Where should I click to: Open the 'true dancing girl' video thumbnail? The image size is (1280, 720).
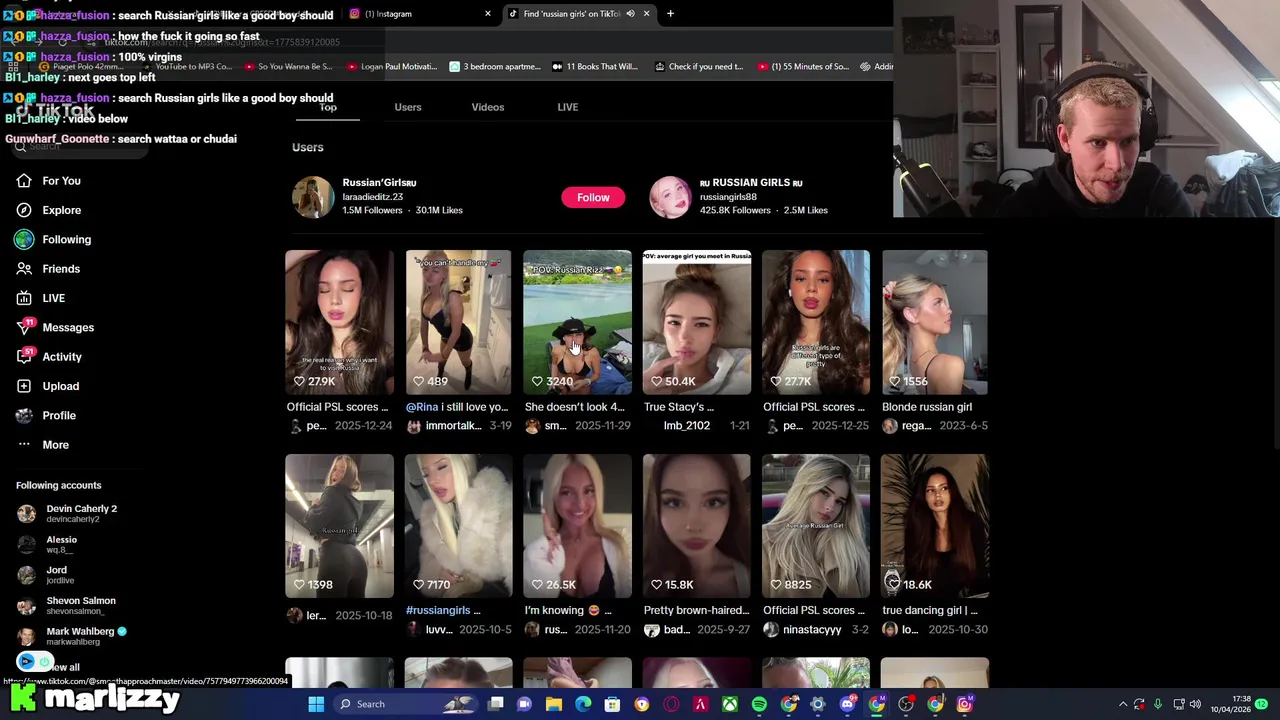pyautogui.click(x=934, y=526)
